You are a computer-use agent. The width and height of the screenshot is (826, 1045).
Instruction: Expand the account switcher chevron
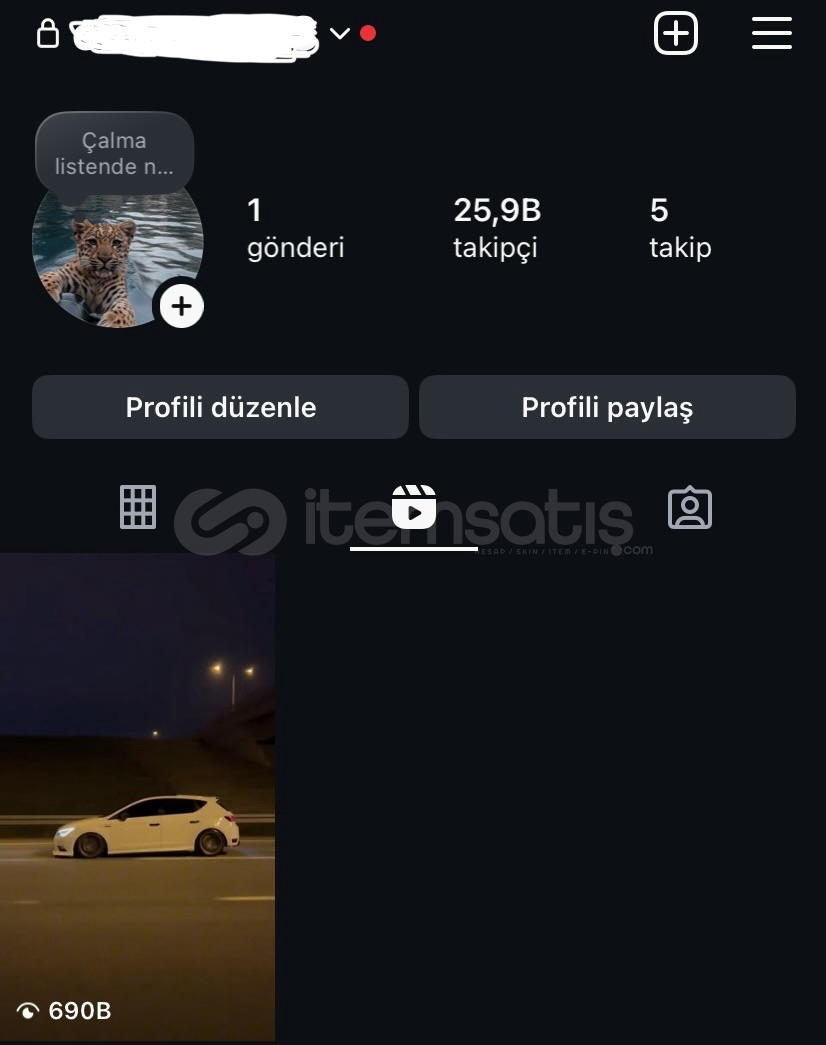[340, 34]
